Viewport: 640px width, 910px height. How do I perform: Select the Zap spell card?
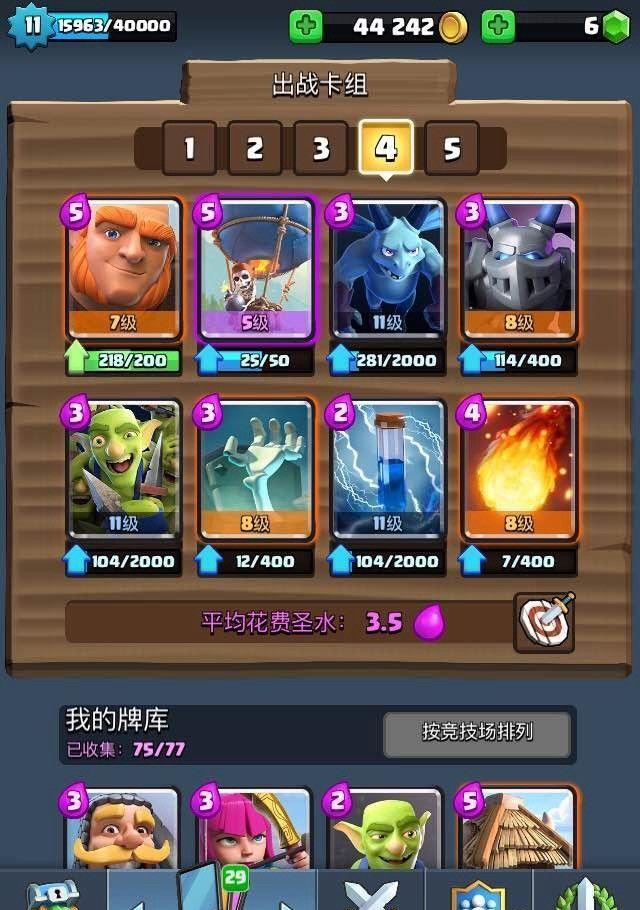point(388,470)
